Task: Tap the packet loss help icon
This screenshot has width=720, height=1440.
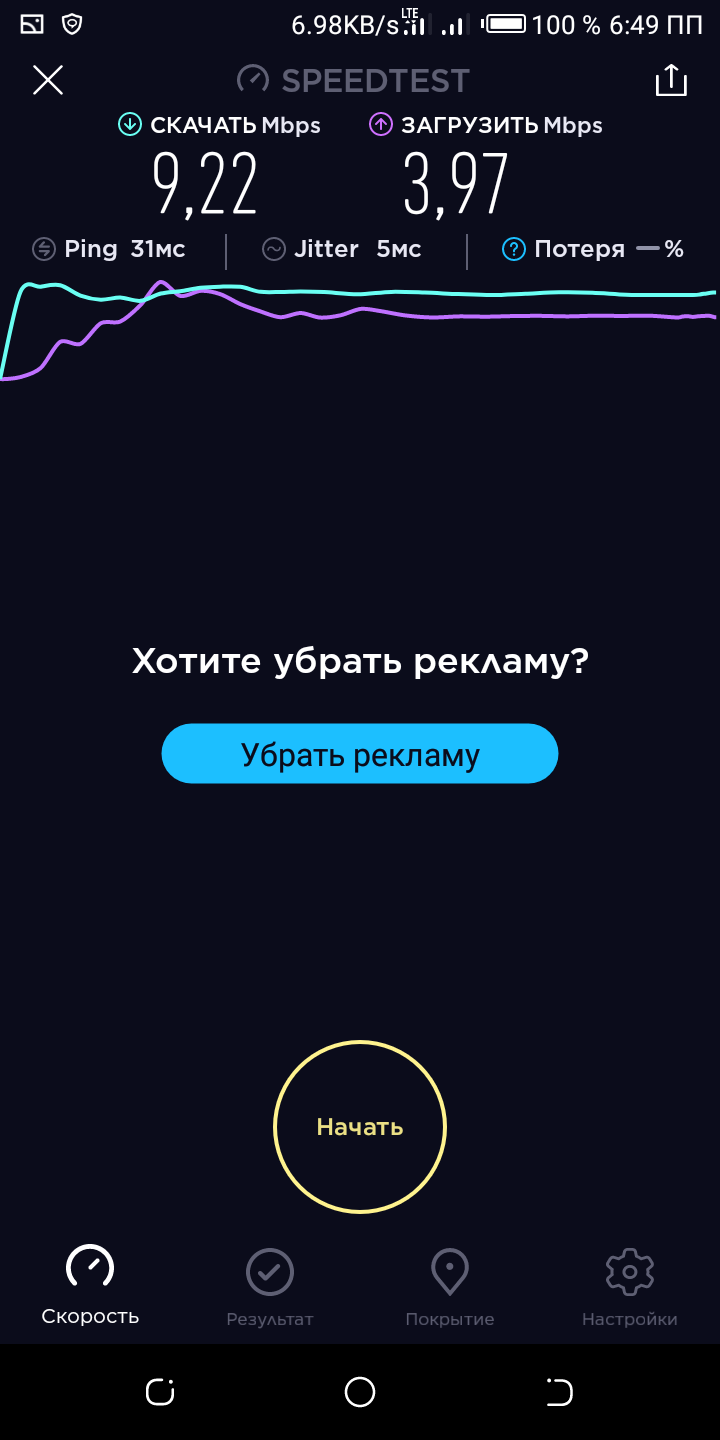Action: pyautogui.click(x=513, y=249)
